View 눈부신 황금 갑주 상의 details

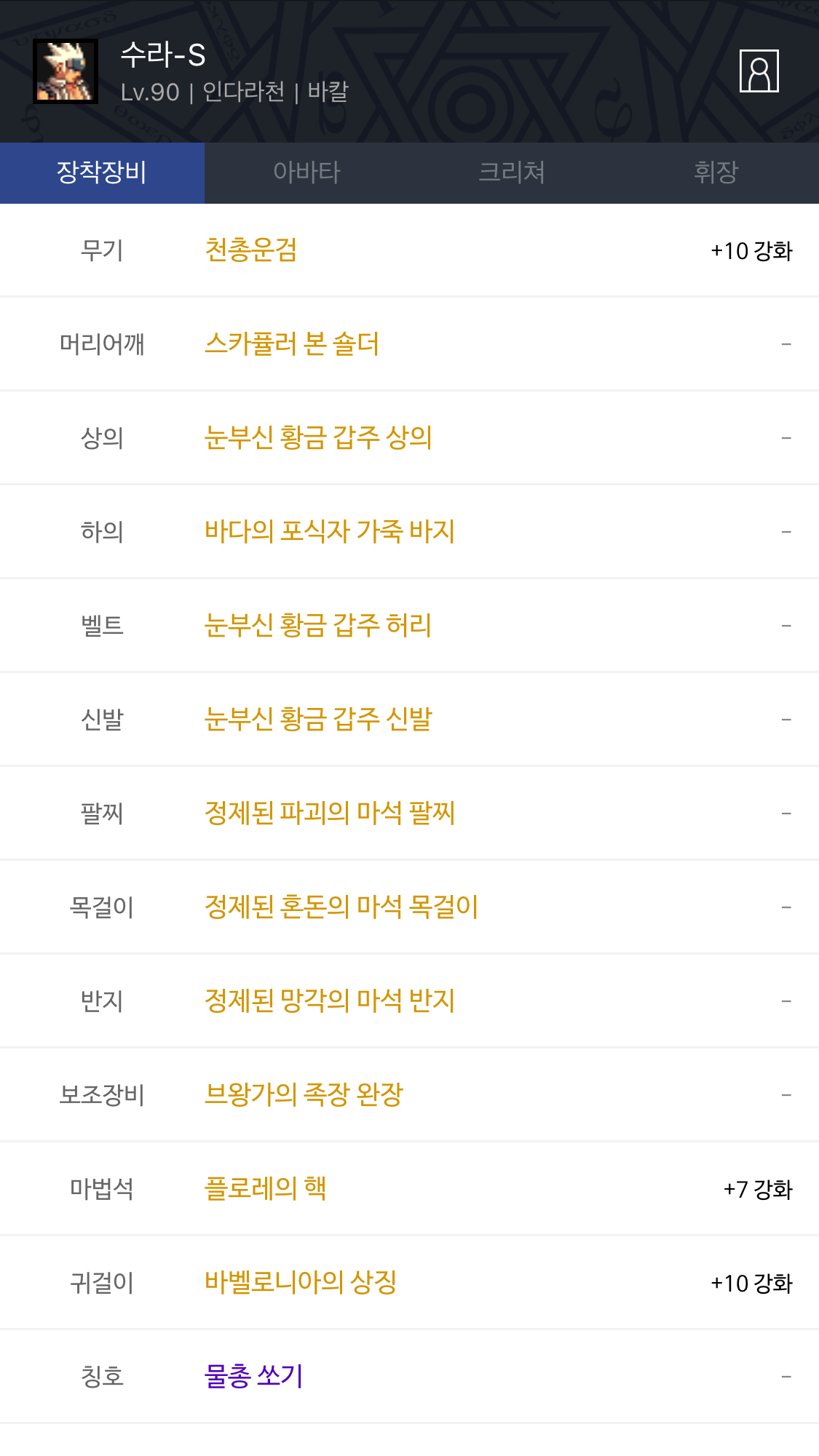coord(318,437)
